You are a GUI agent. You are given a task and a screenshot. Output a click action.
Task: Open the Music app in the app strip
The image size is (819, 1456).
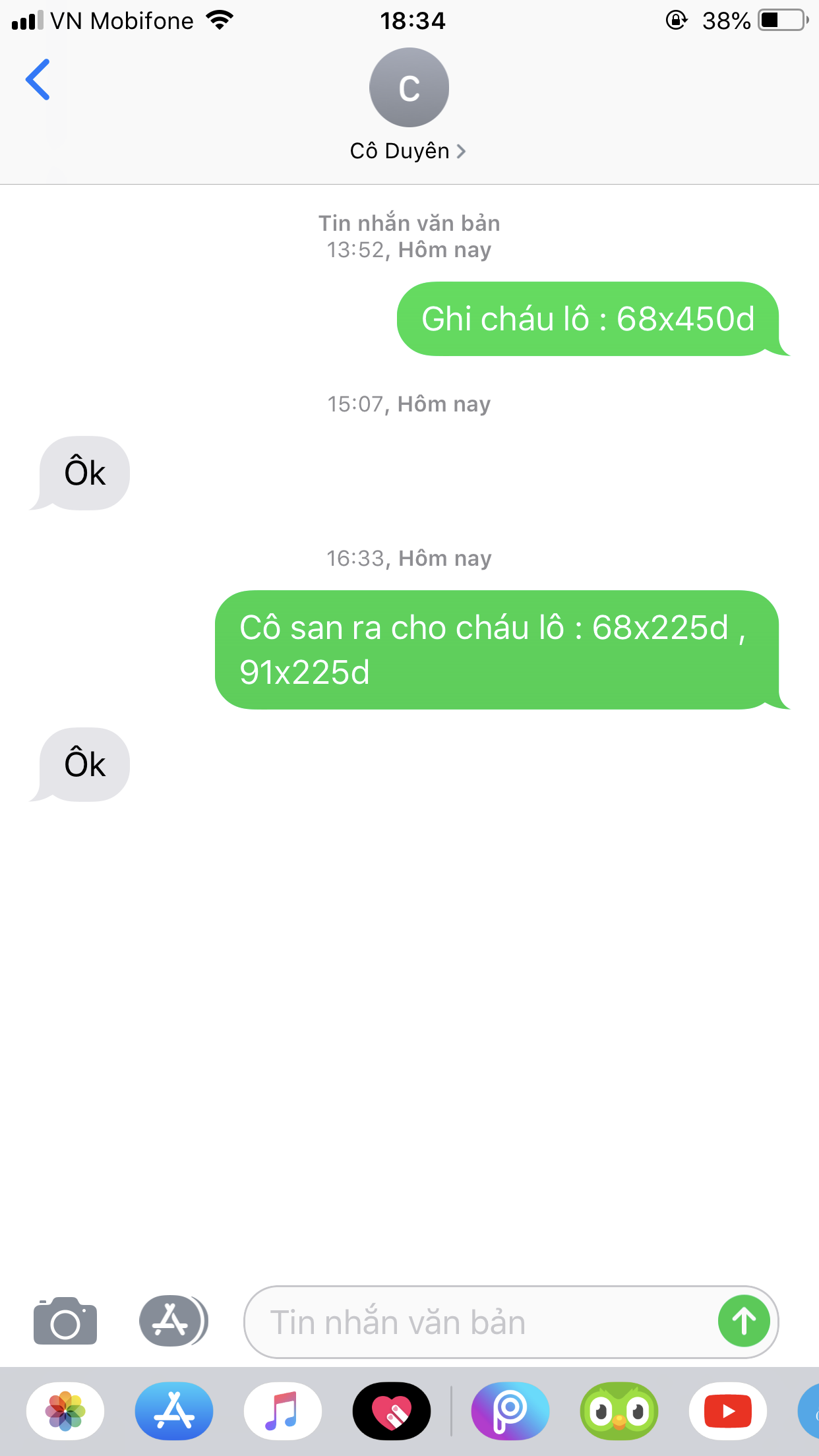pos(283,1411)
